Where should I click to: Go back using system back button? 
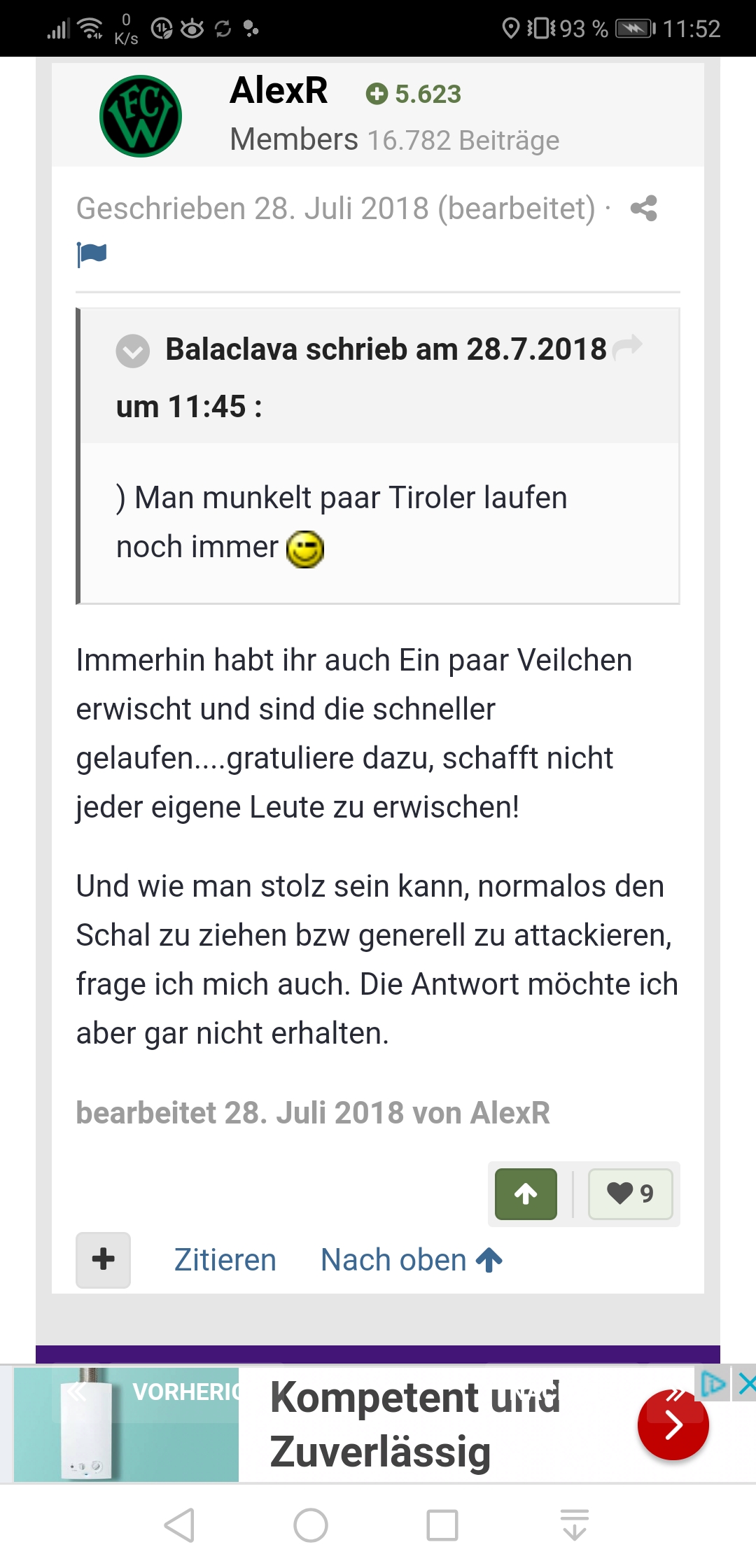179,1525
